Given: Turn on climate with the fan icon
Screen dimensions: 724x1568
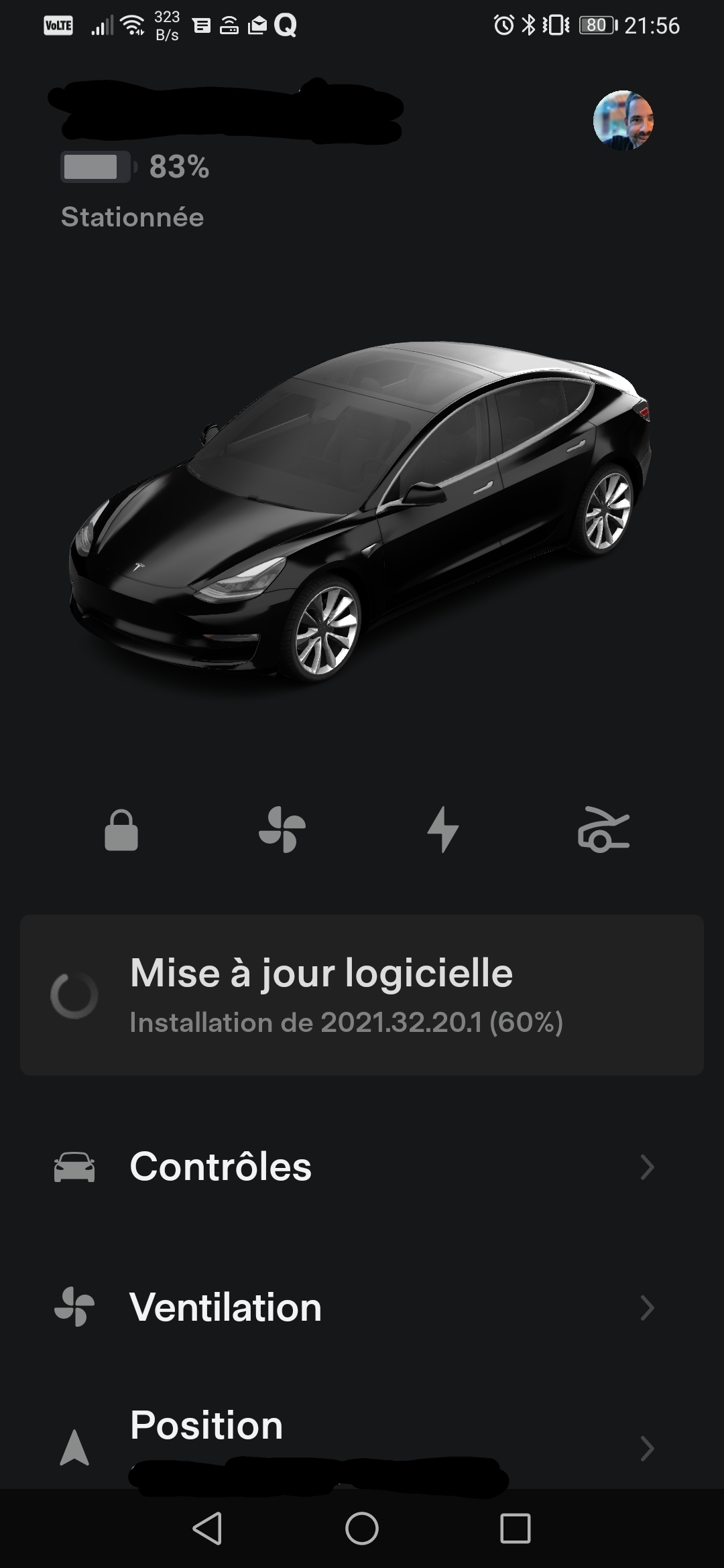Looking at the screenshot, I should click(x=282, y=830).
